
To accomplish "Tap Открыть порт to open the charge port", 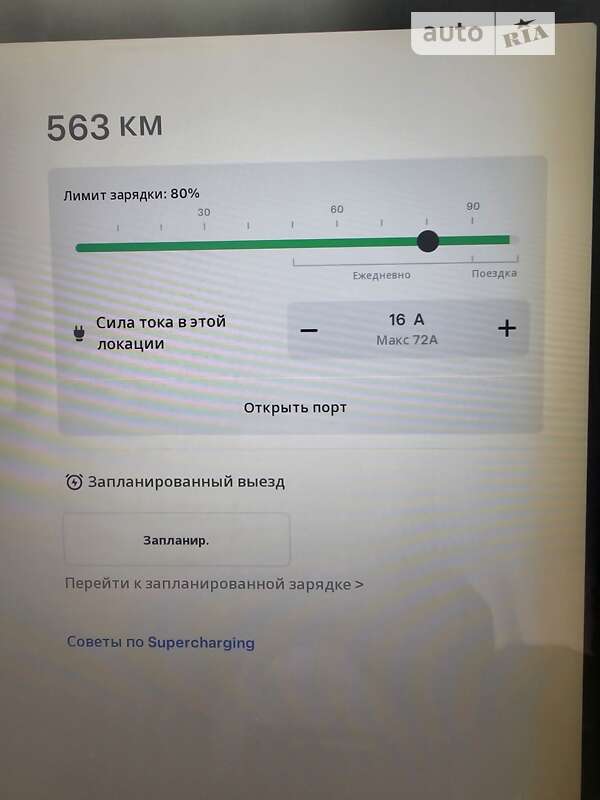I will pyautogui.click(x=295, y=408).
